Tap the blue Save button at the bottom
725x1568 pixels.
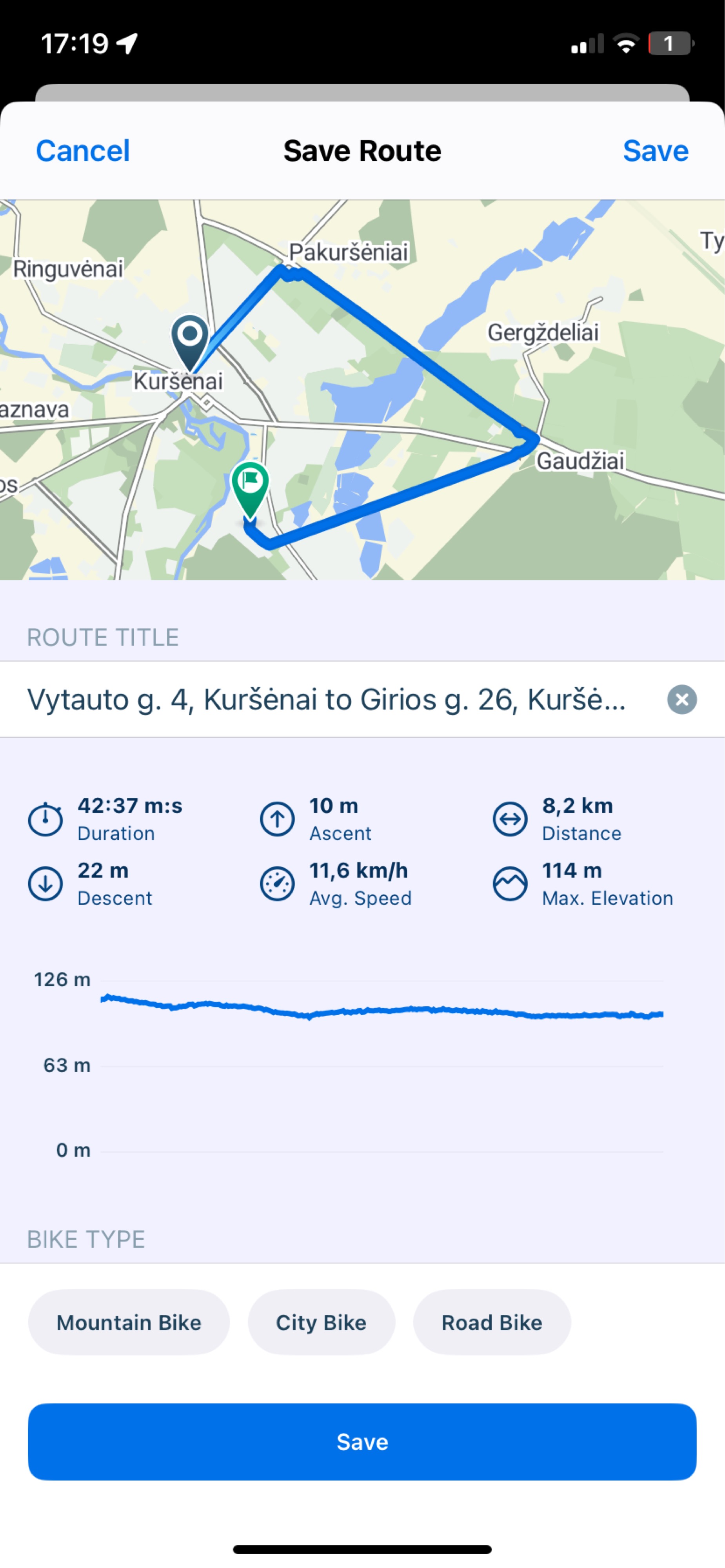click(x=362, y=1441)
